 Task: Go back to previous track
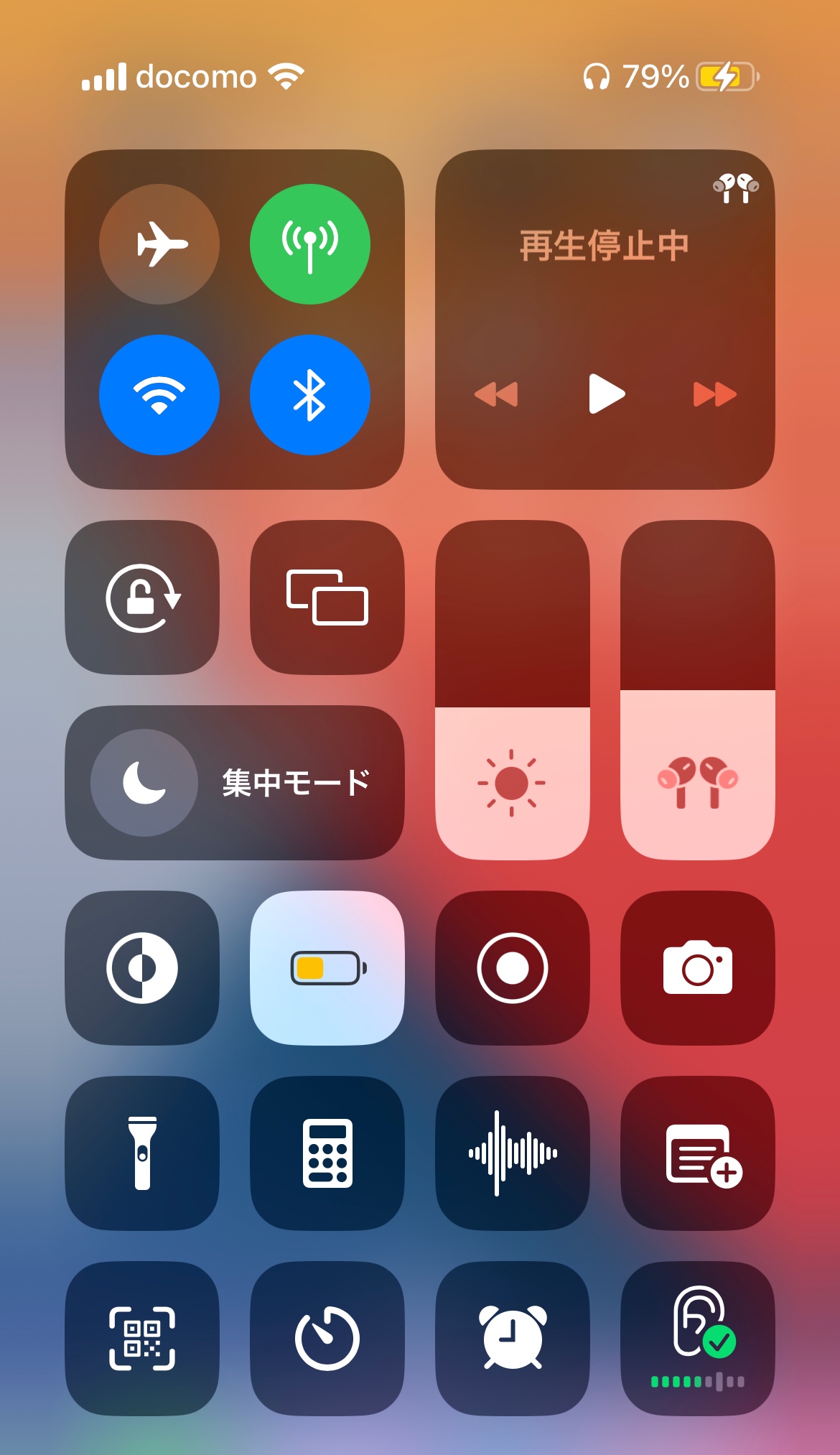[496, 394]
